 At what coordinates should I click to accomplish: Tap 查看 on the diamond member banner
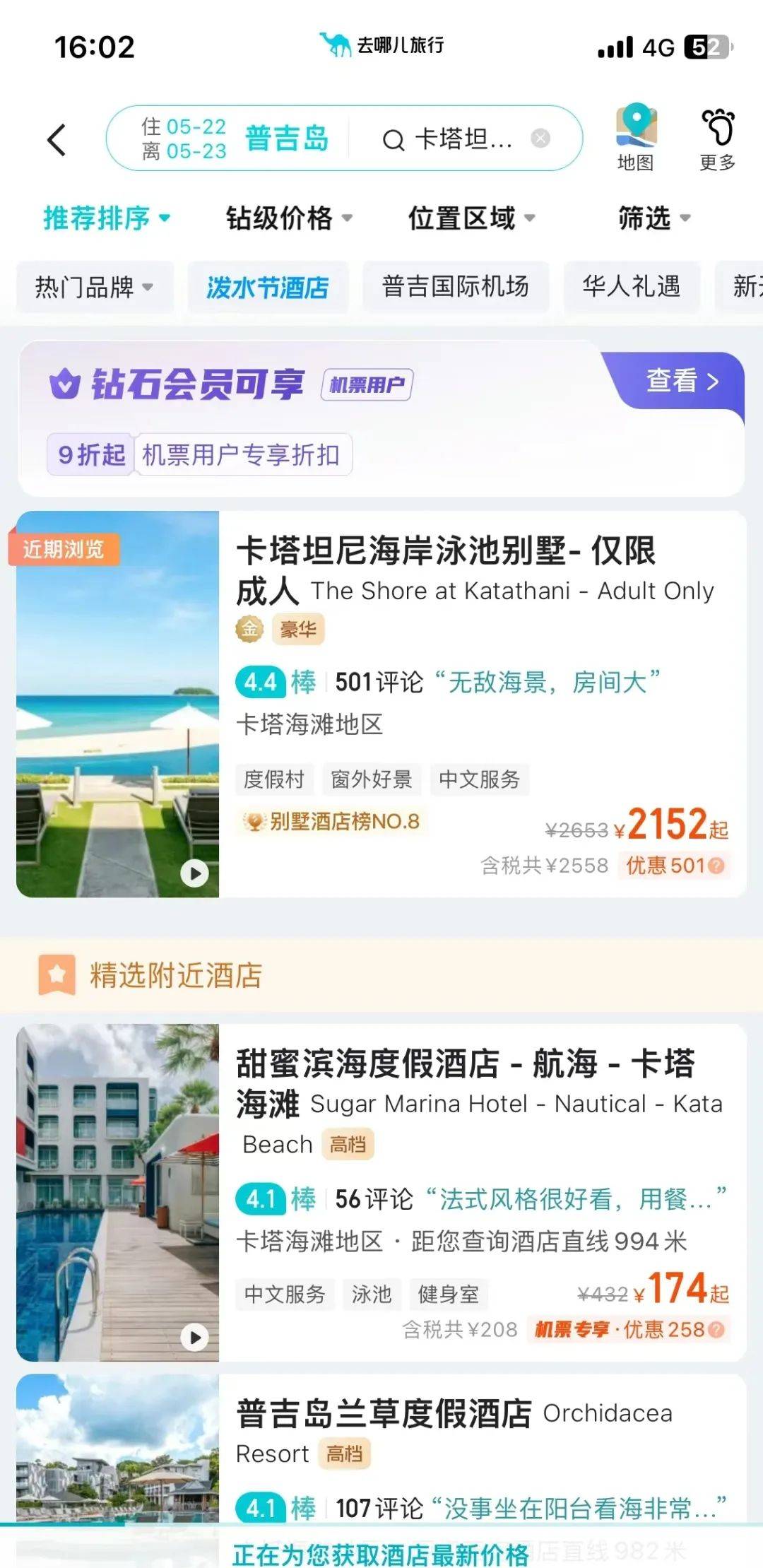(681, 381)
